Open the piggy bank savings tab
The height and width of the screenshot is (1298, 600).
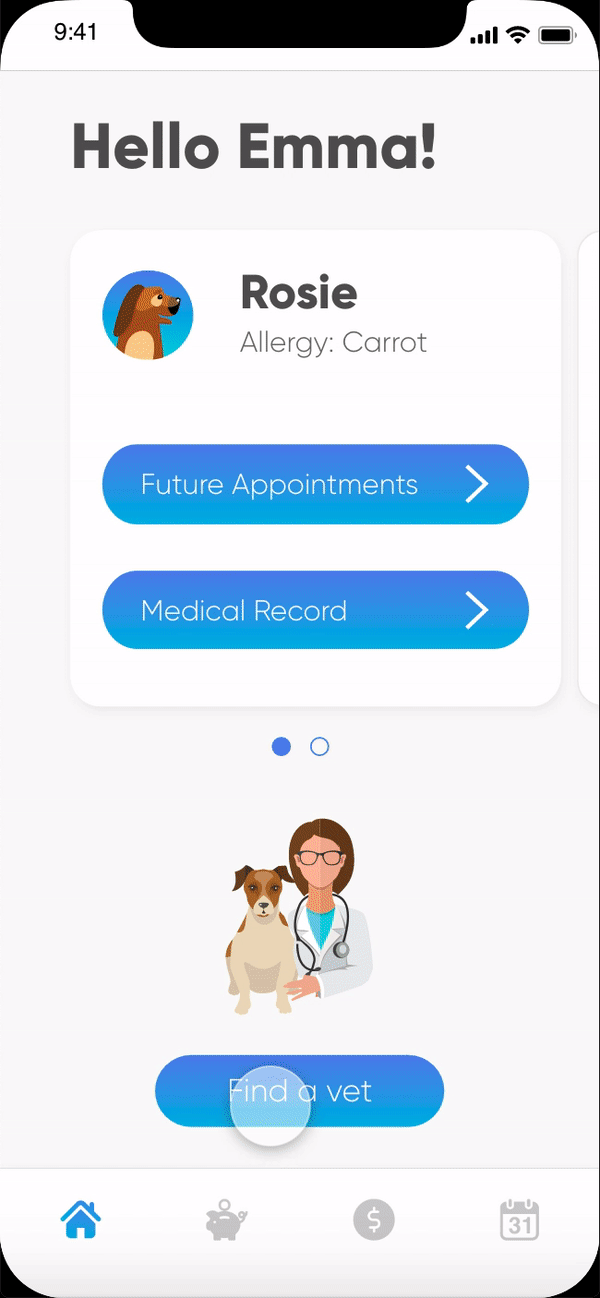pyautogui.click(x=226, y=1220)
